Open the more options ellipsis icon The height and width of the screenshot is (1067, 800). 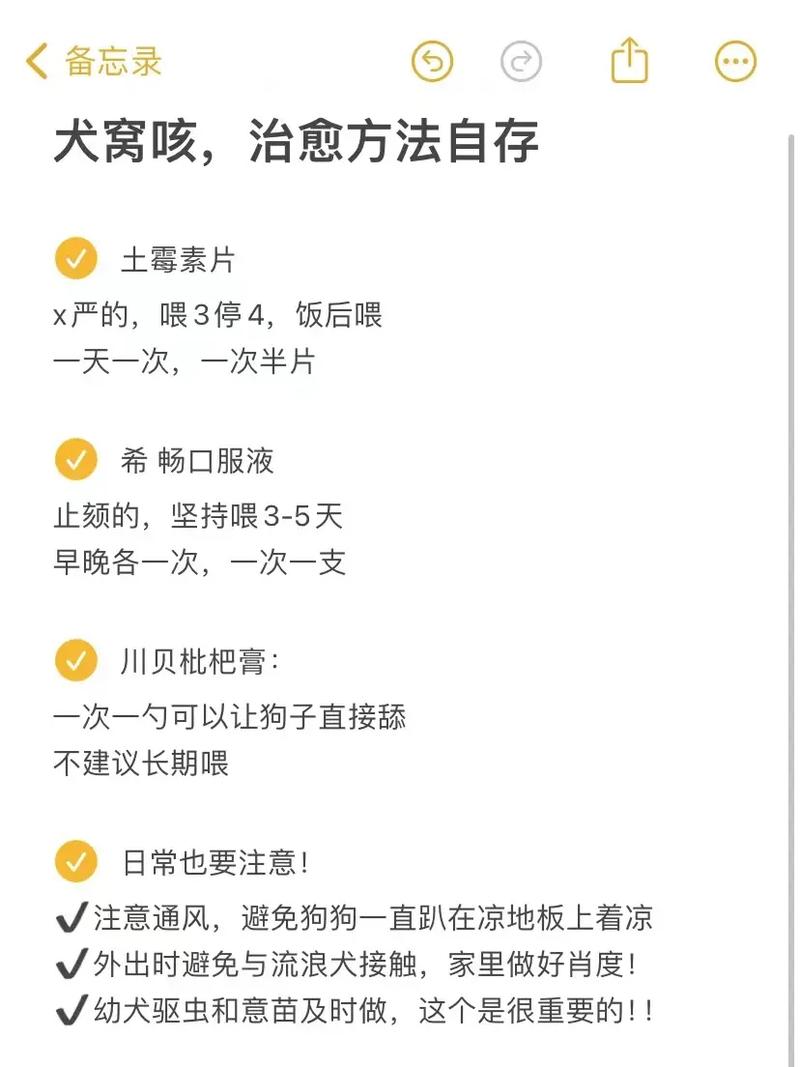pos(735,61)
